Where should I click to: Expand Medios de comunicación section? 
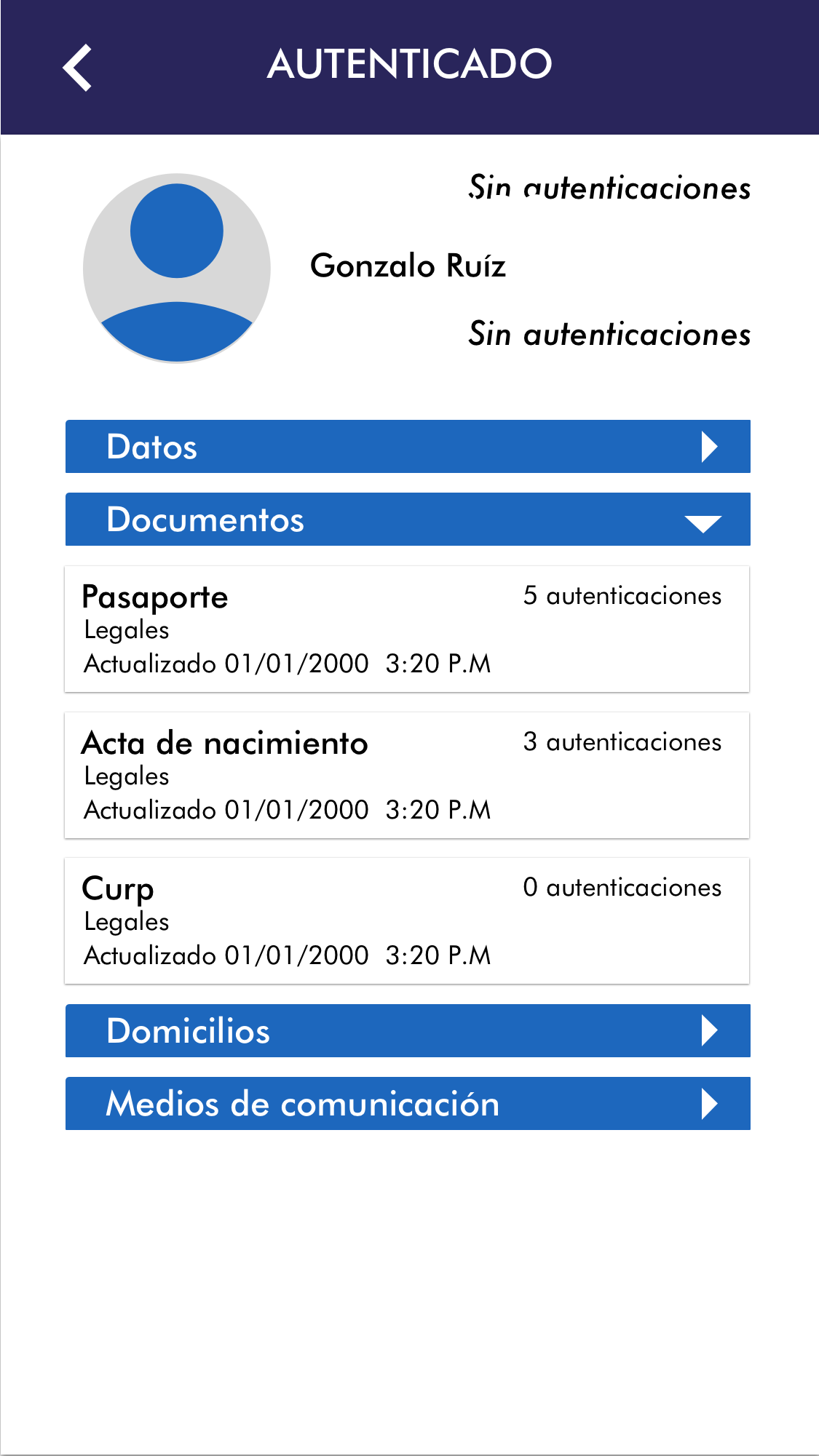408,1103
